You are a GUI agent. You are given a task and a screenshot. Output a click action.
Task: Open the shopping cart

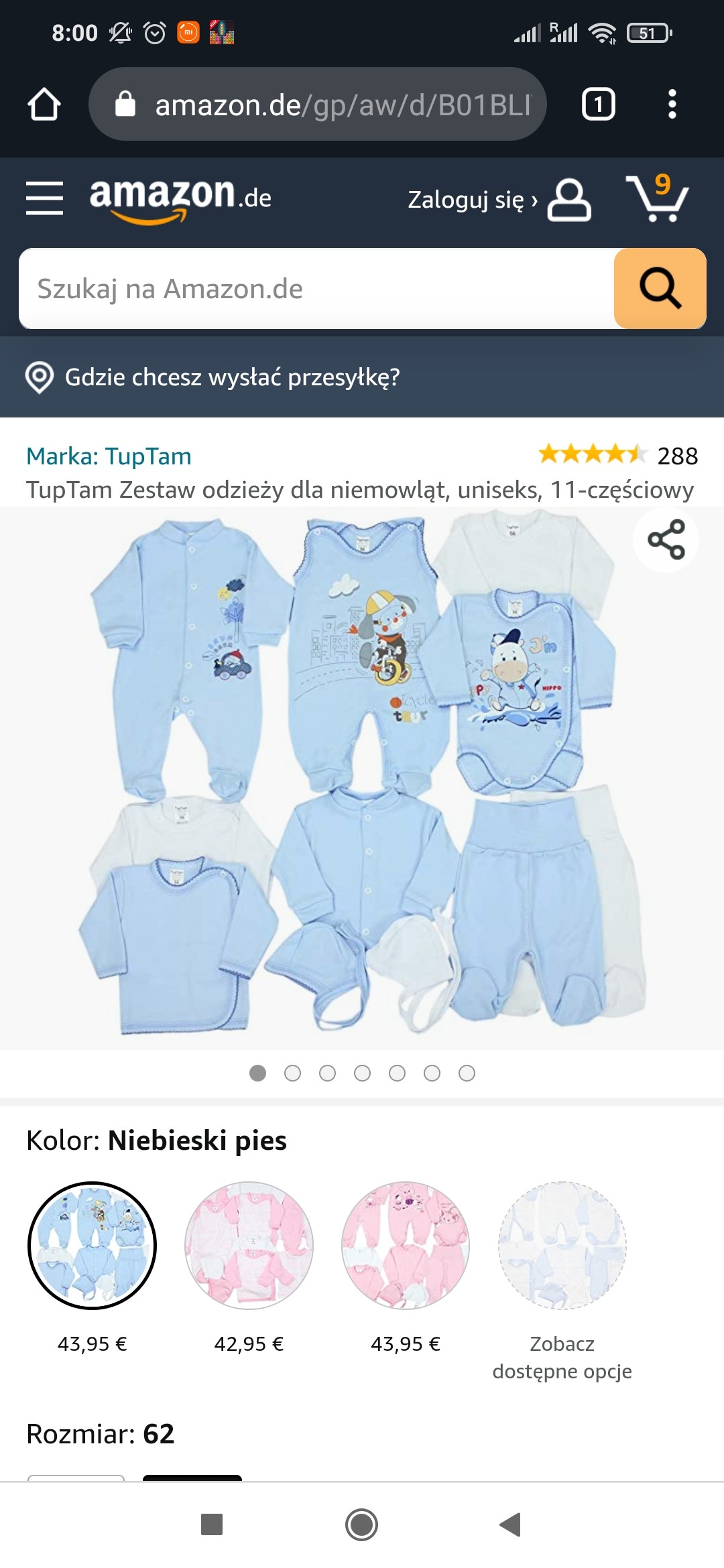click(x=658, y=198)
